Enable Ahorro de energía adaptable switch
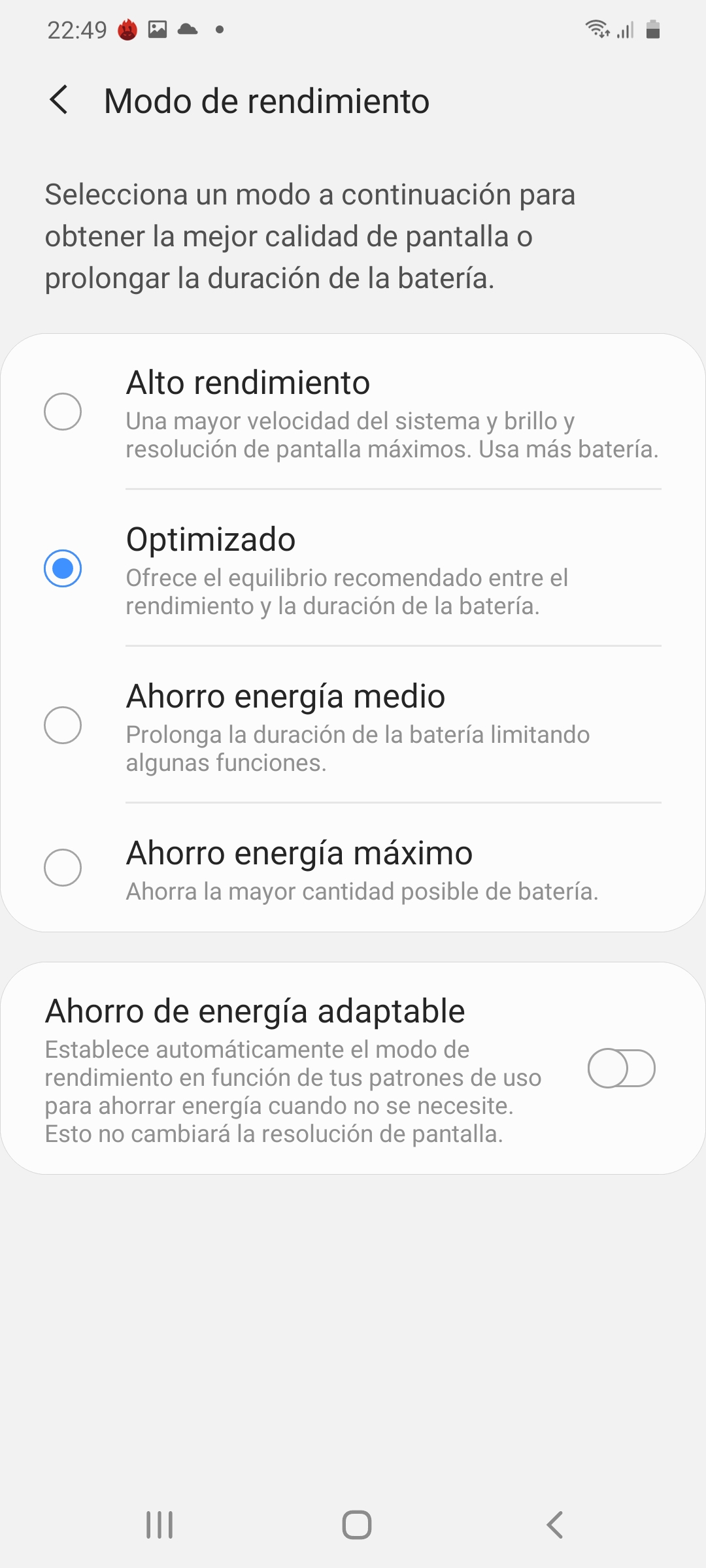The width and height of the screenshot is (706, 1568). tap(621, 1068)
